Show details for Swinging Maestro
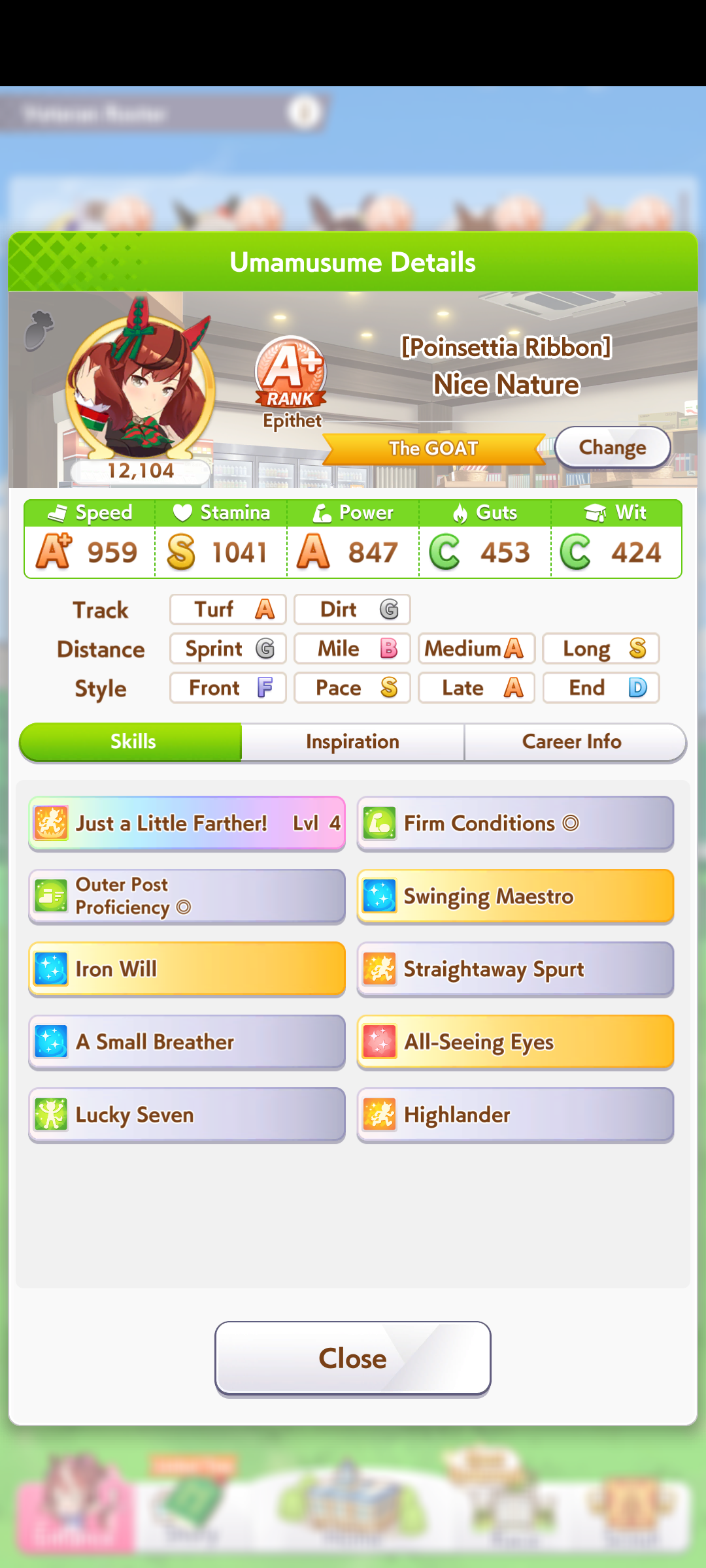Image resolution: width=706 pixels, height=1568 pixels. (x=515, y=896)
